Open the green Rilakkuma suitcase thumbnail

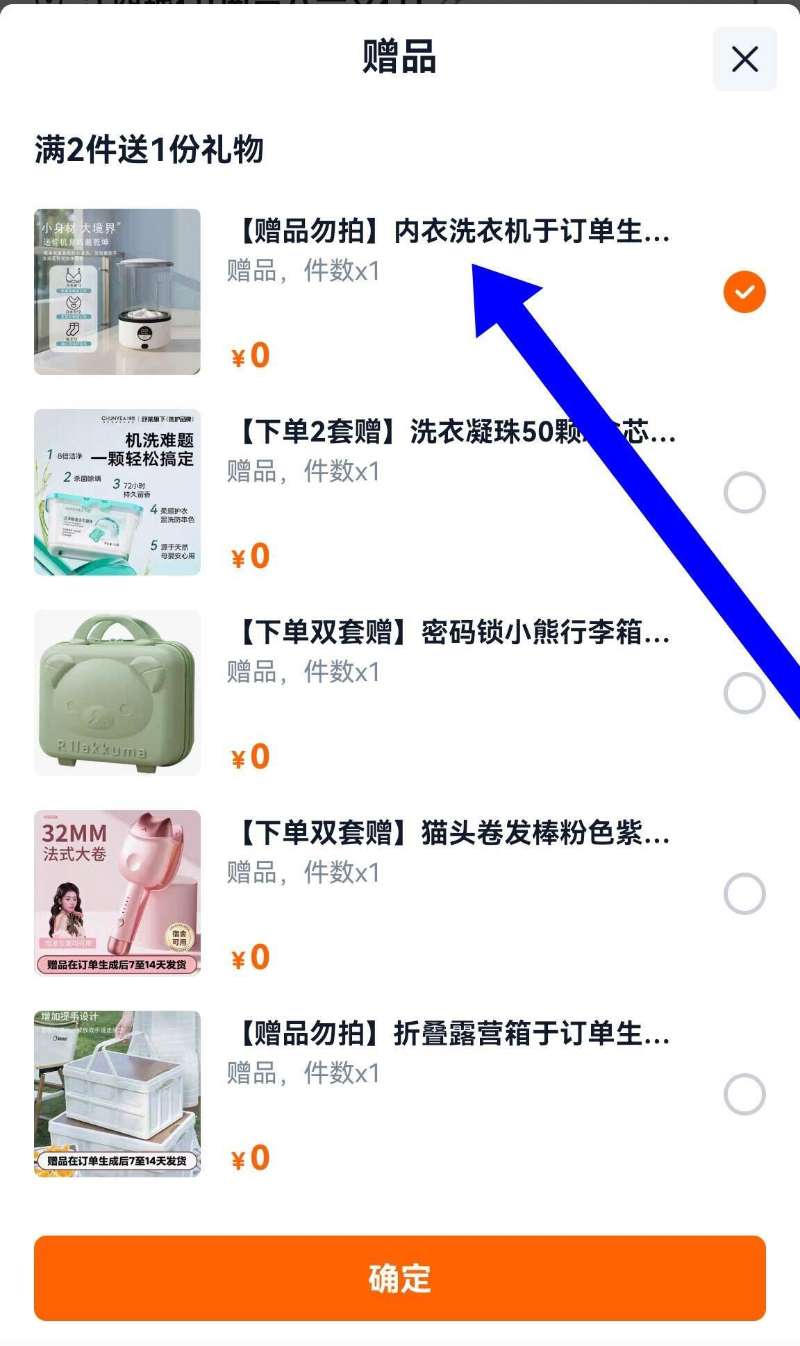click(x=116, y=694)
